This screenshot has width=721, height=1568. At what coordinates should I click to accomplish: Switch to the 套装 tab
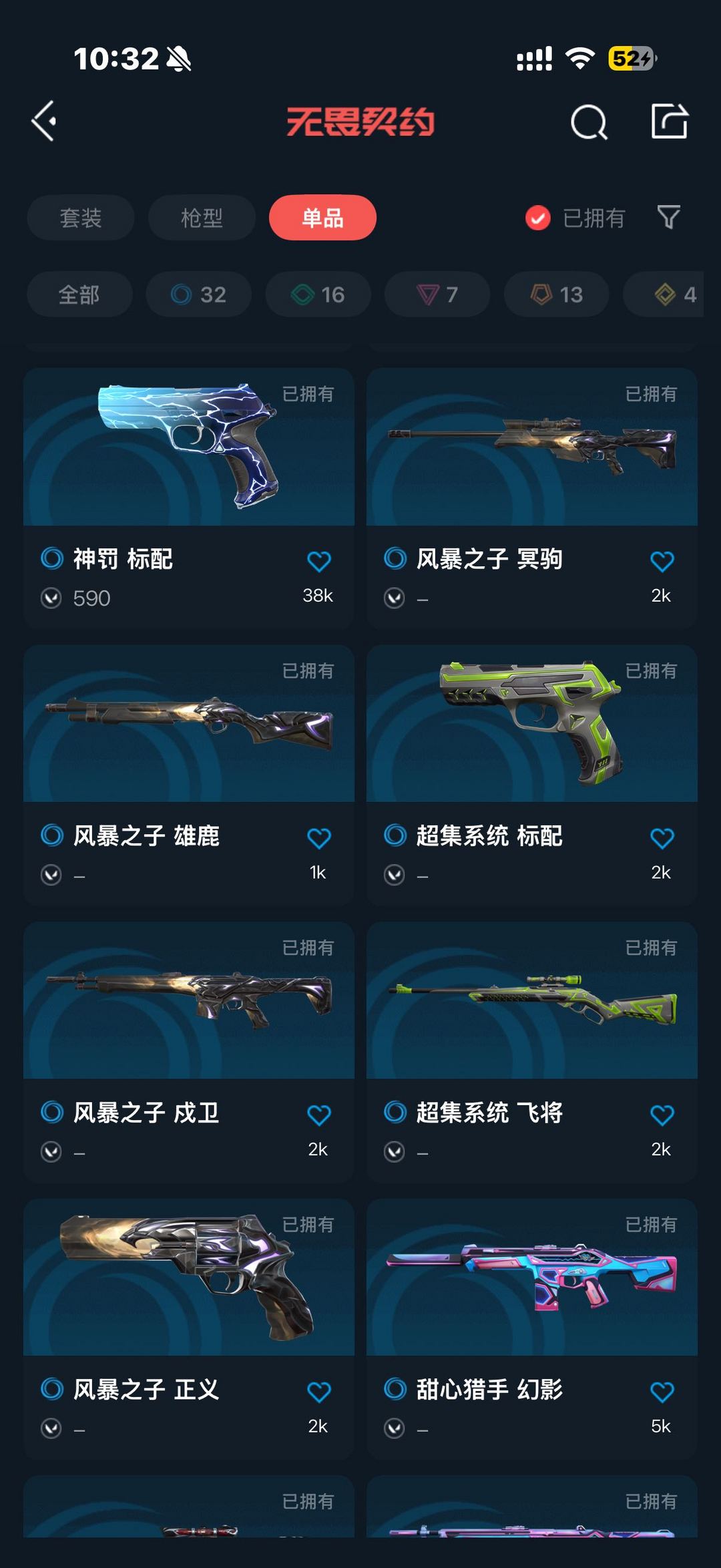[81, 218]
